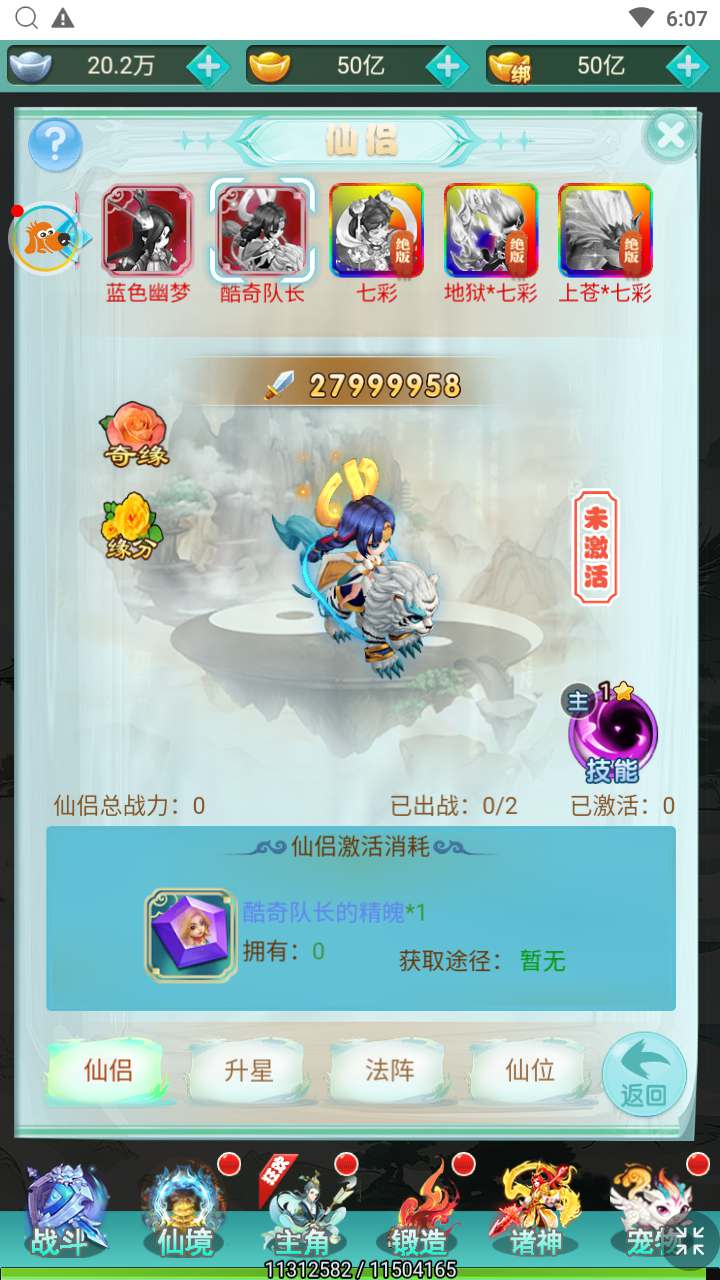Switch to the 仙位 tab
Image resolution: width=720 pixels, height=1280 pixels.
(530, 1071)
